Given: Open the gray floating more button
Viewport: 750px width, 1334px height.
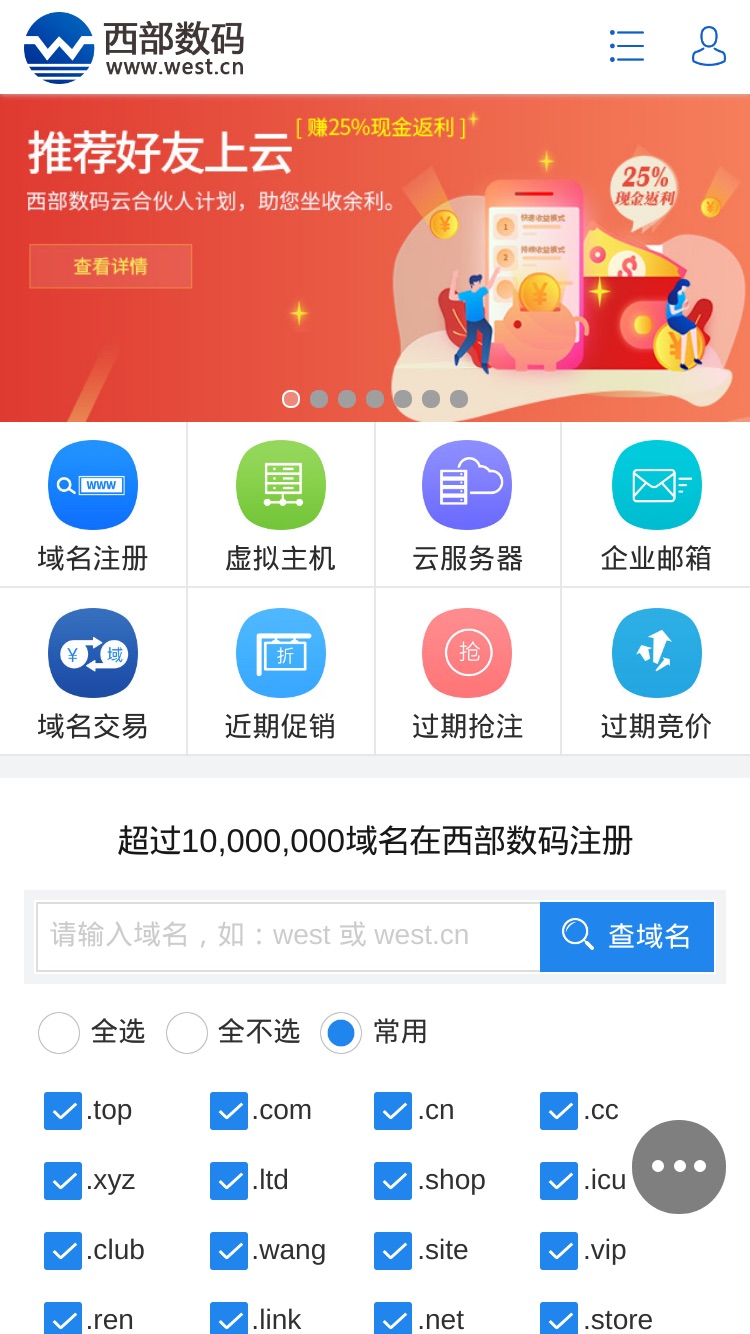Looking at the screenshot, I should [679, 1167].
